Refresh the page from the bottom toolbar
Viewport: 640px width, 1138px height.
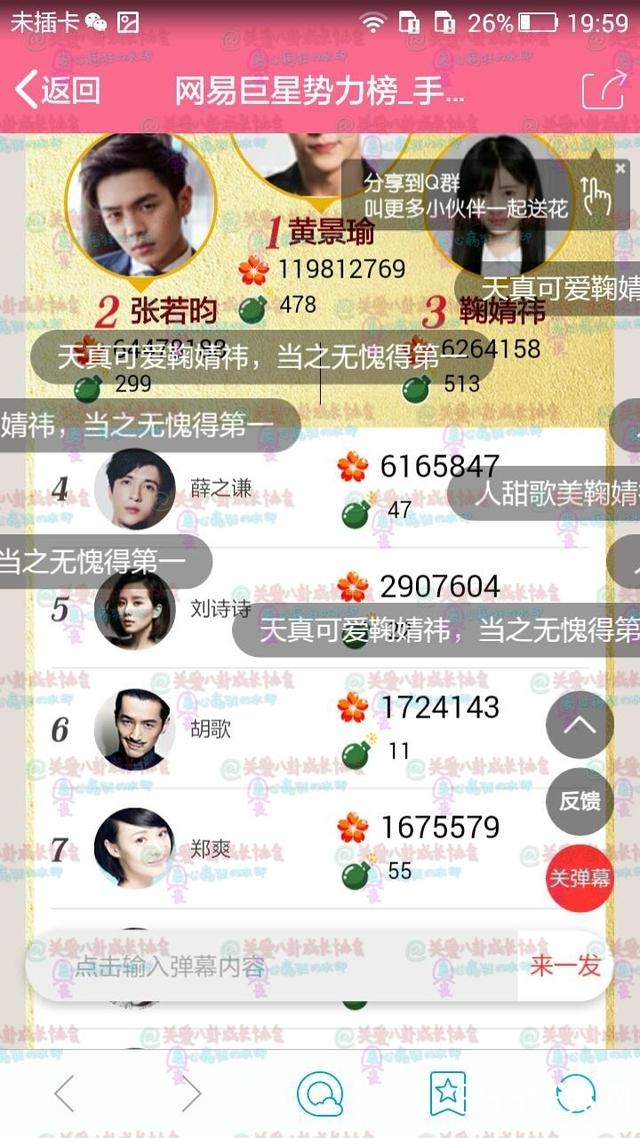[575, 1094]
